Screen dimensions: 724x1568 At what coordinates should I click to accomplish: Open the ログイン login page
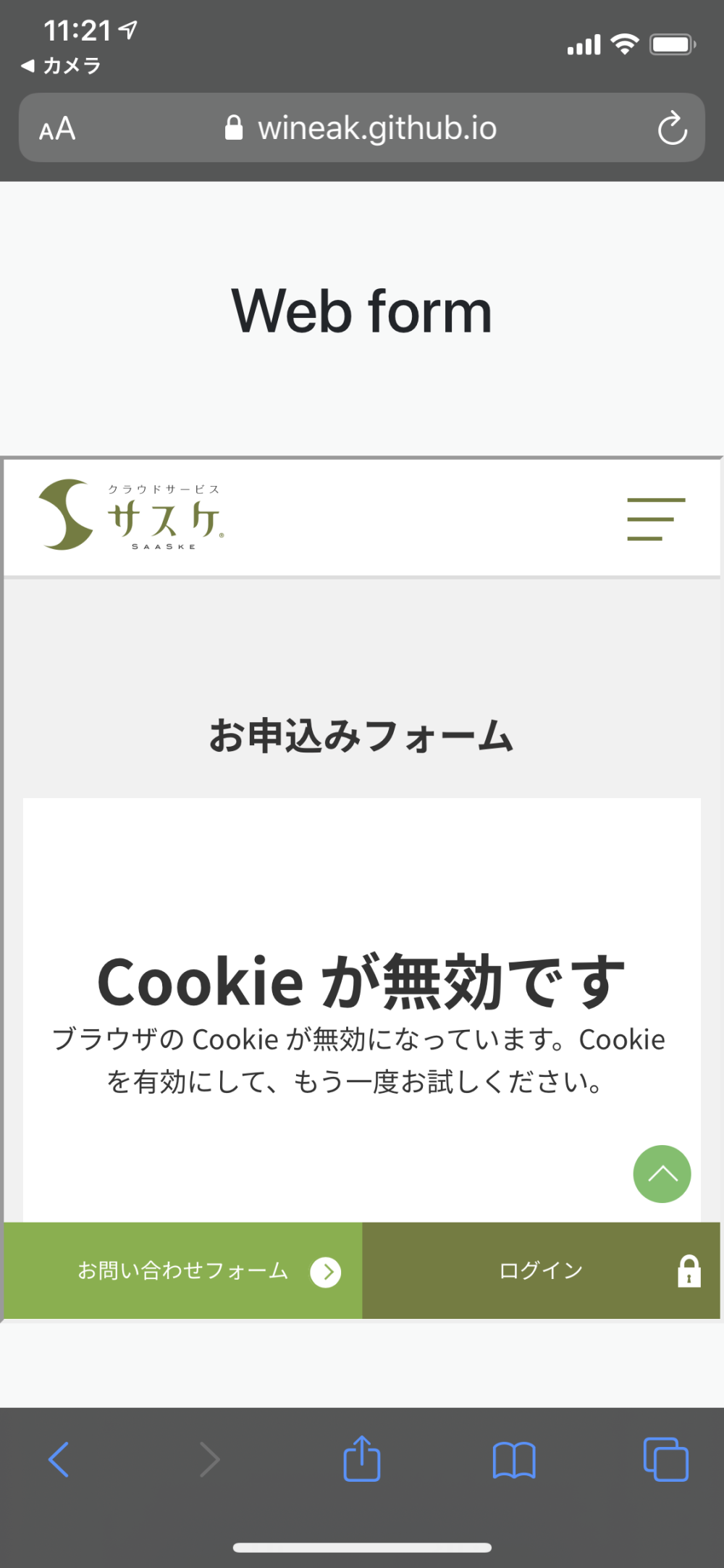(x=541, y=1271)
